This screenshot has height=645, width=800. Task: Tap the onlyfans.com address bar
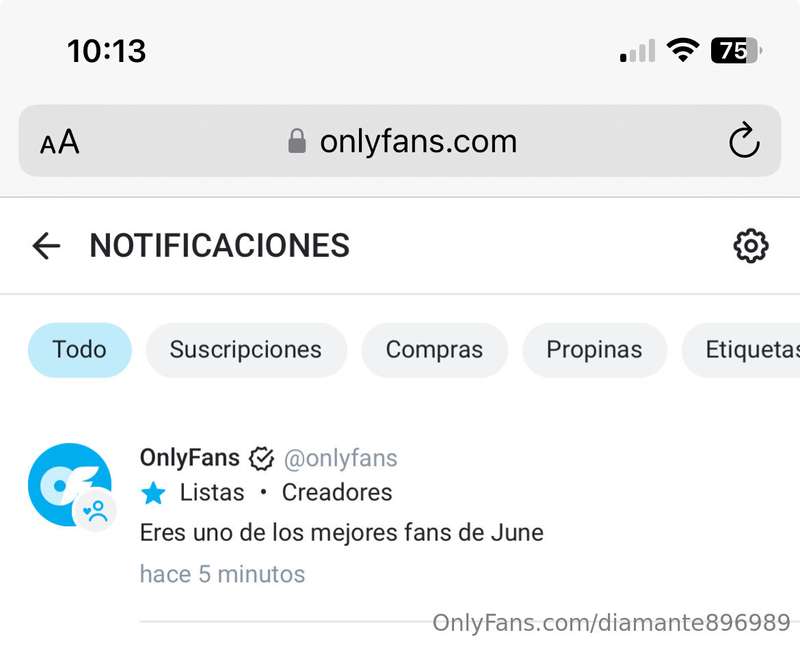[x=402, y=141]
